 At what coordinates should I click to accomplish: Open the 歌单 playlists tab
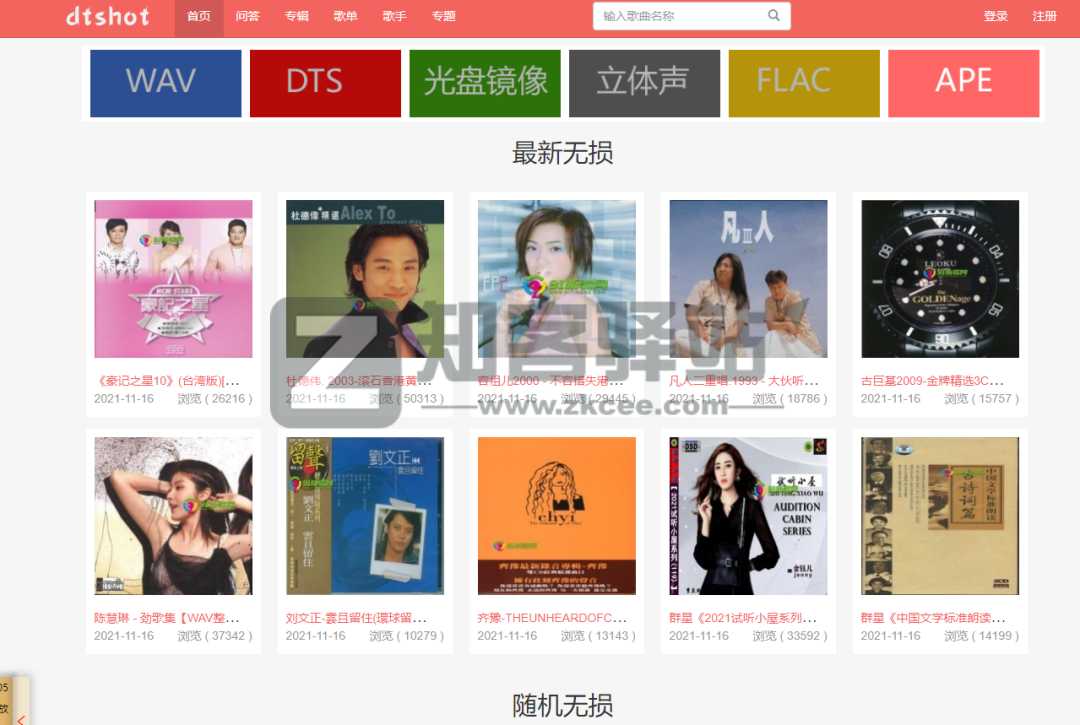[x=346, y=17]
